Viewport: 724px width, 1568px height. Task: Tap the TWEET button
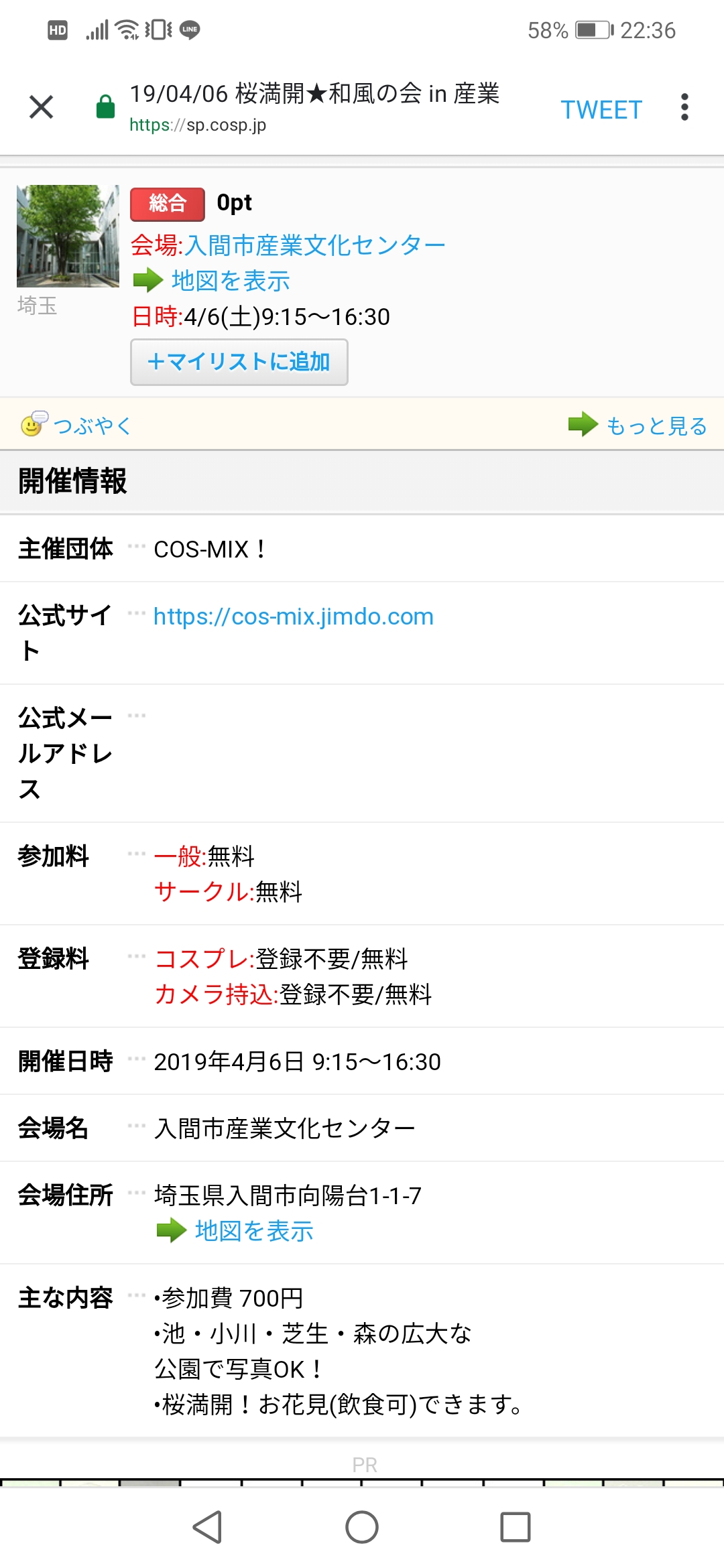601,109
